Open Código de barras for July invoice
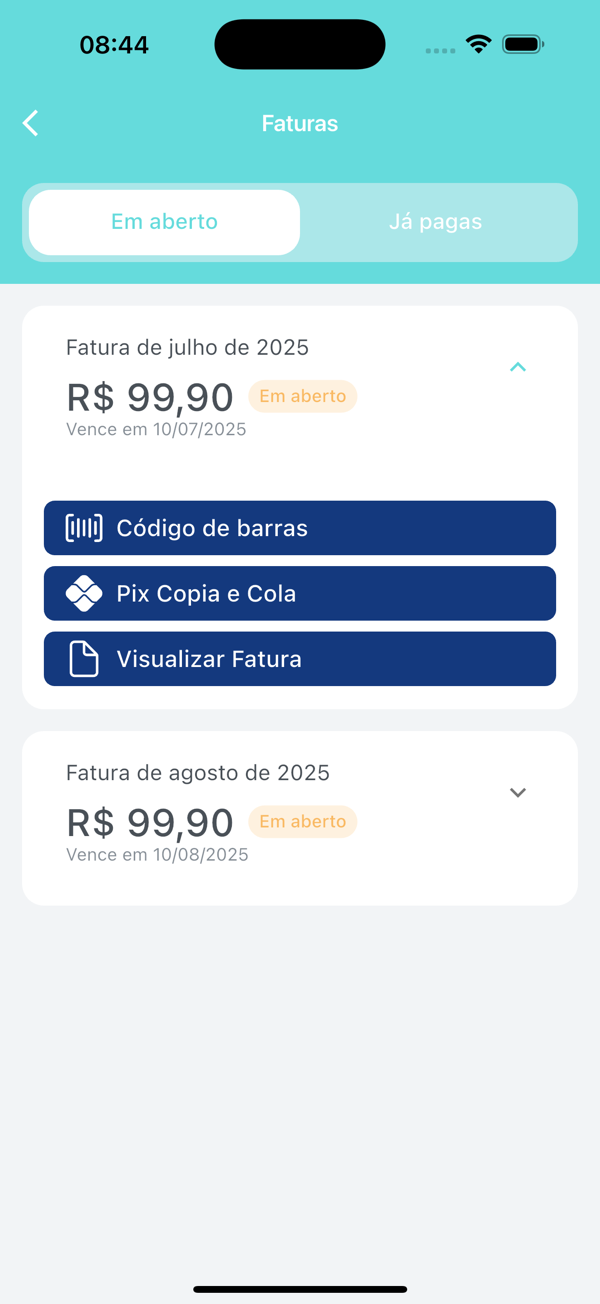Viewport: 600px width, 1304px height. click(x=300, y=528)
